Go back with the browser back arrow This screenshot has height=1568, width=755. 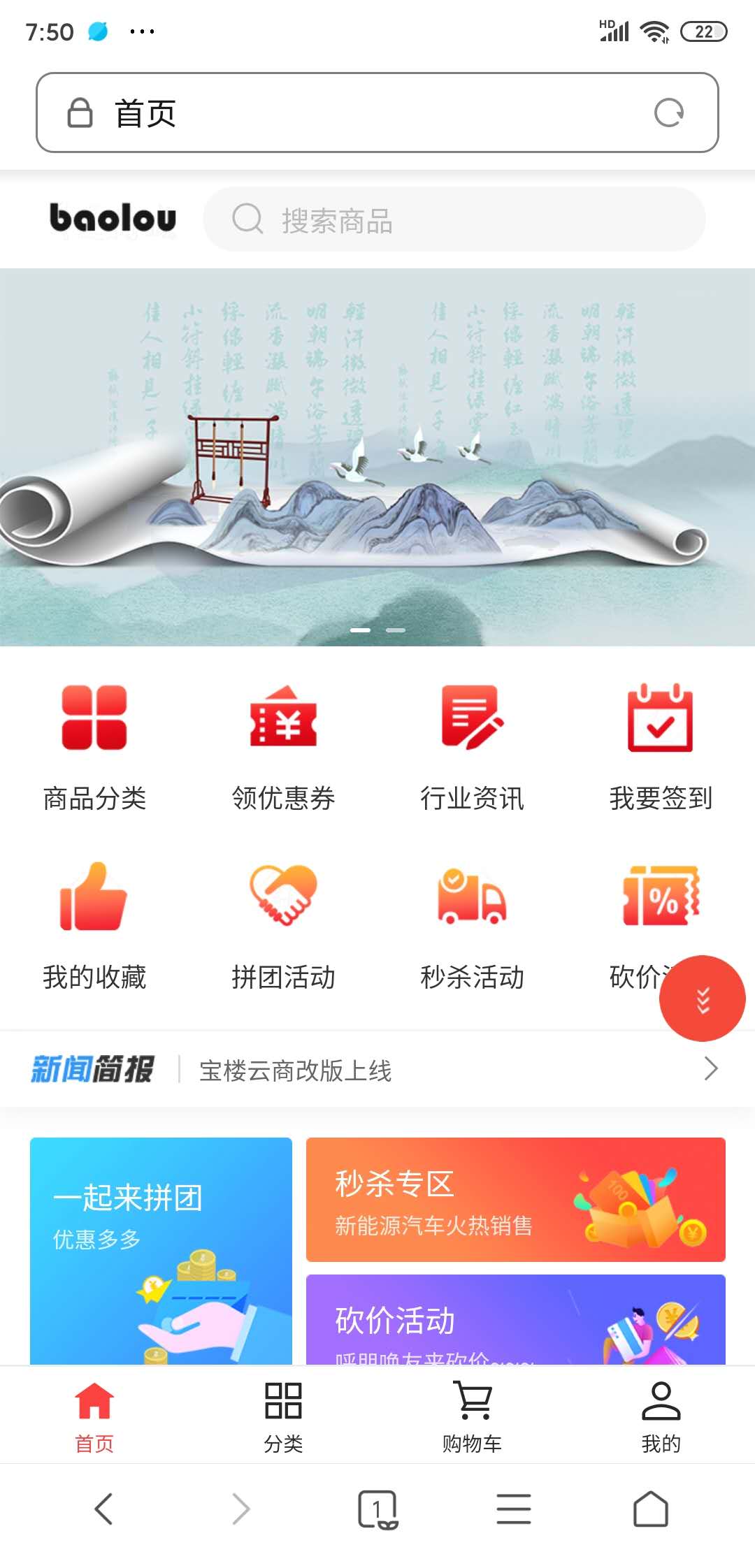click(103, 1509)
